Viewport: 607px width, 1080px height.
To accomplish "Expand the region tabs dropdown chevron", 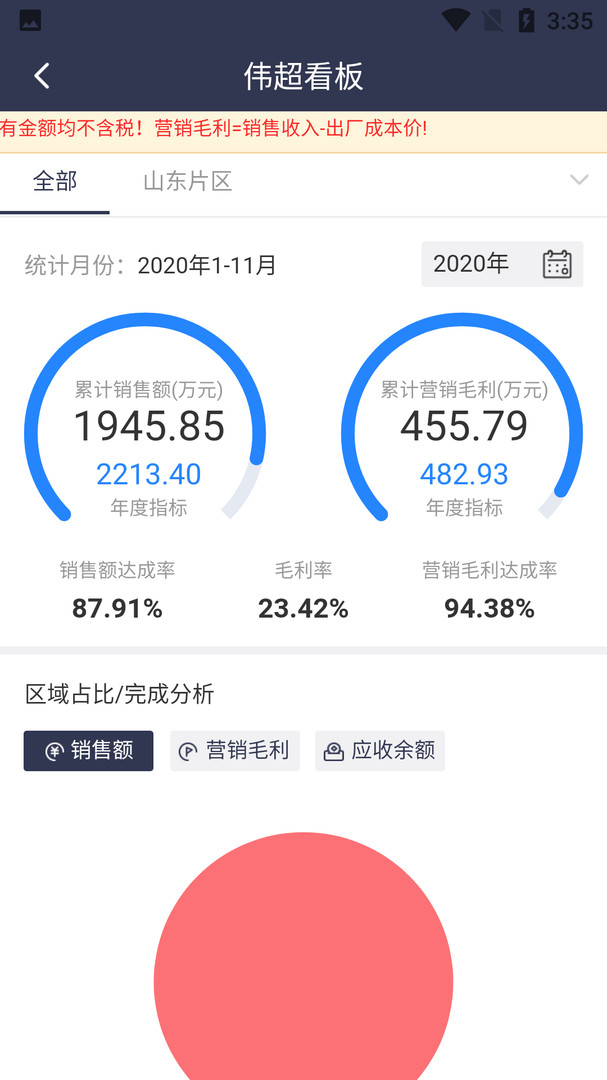I will tap(579, 180).
